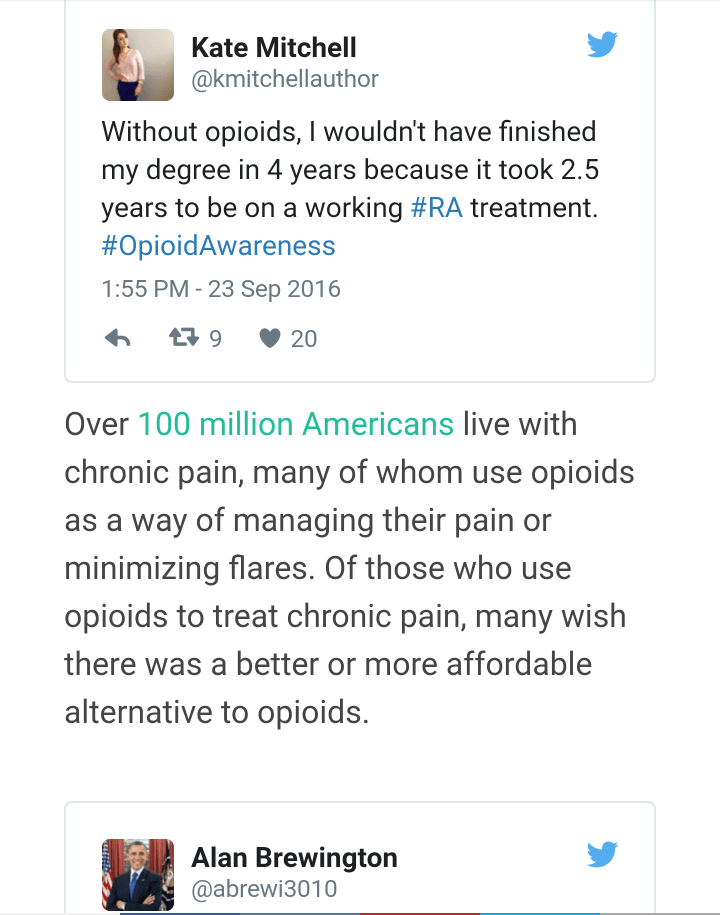
Task: View Alan Brewington's profile
Action: pos(294,857)
